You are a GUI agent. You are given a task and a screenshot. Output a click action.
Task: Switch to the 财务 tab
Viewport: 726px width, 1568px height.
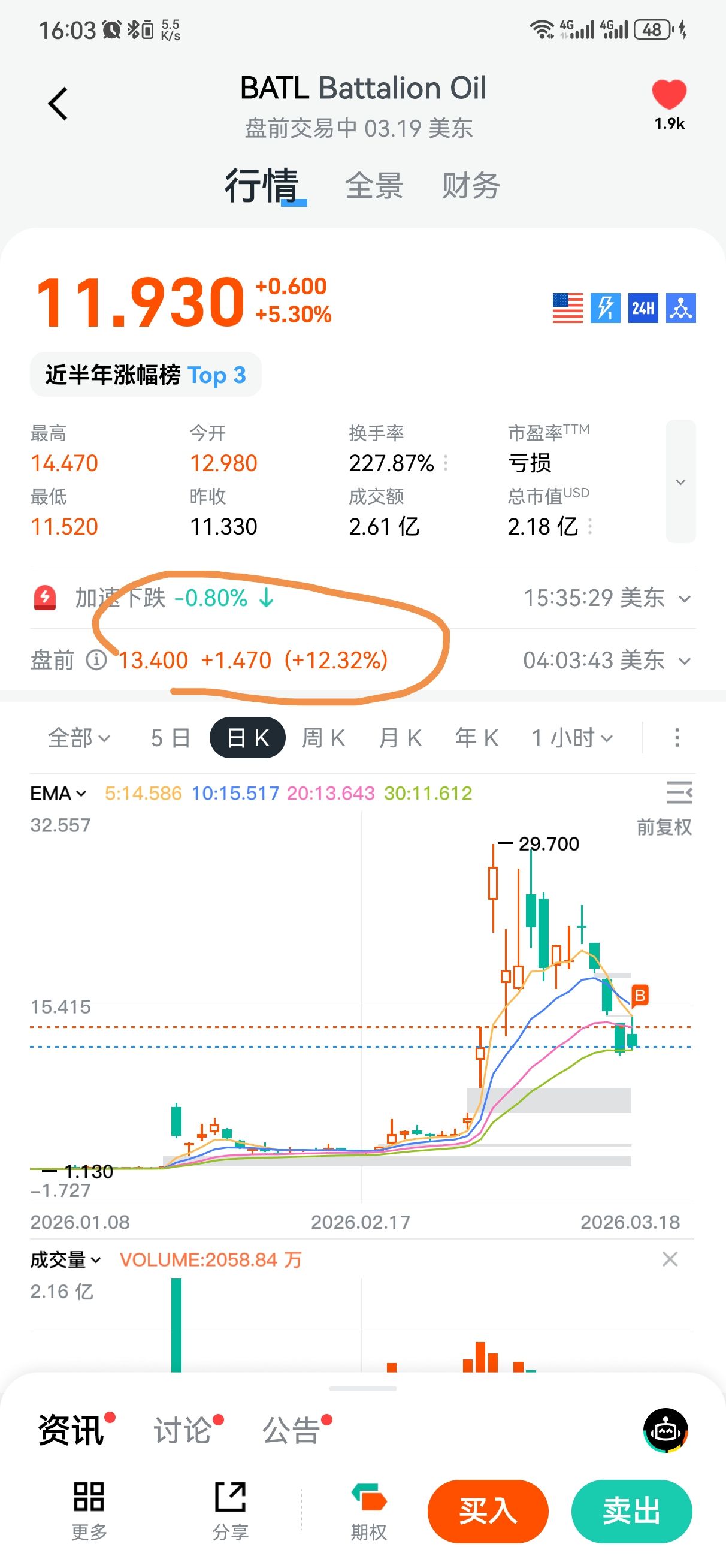[x=470, y=186]
